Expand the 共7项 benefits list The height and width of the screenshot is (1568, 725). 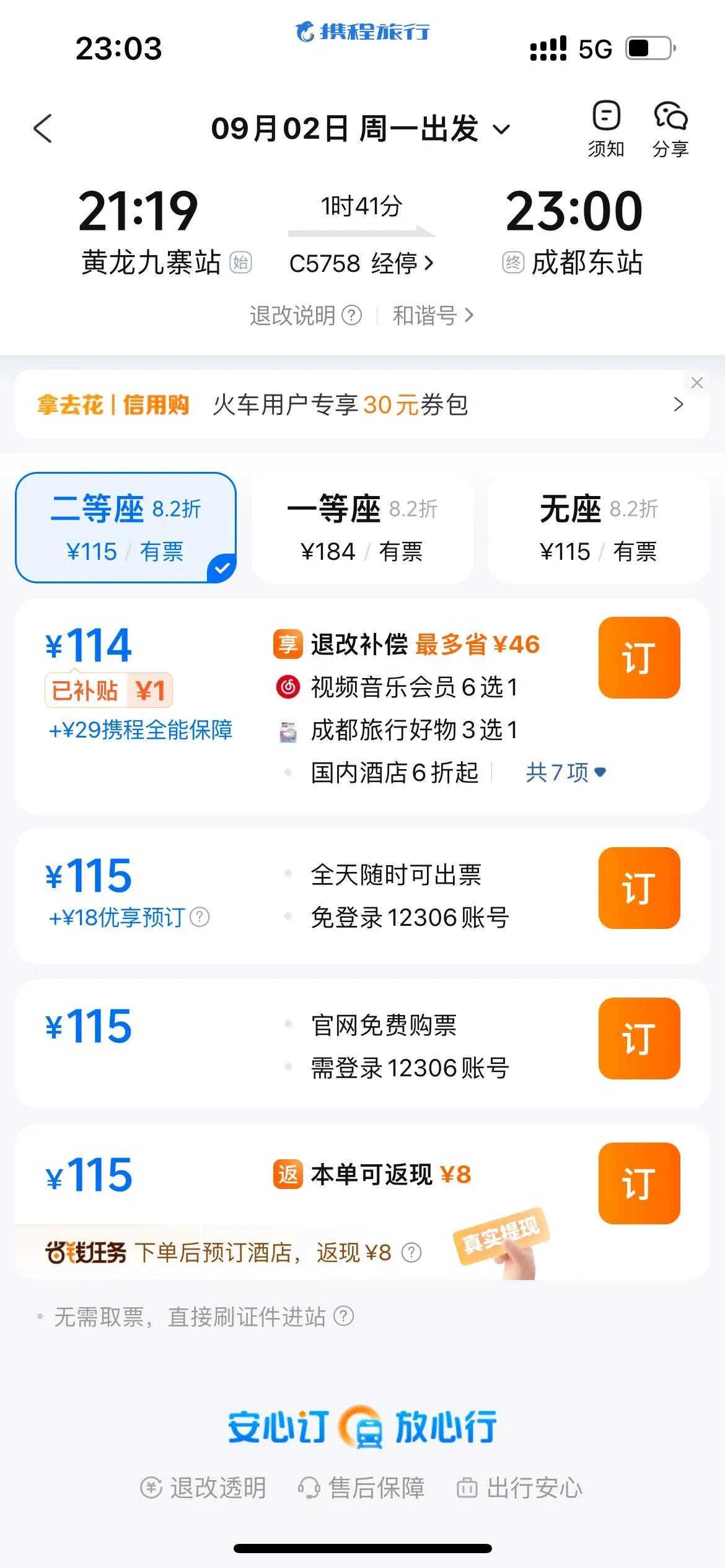pyautogui.click(x=565, y=773)
